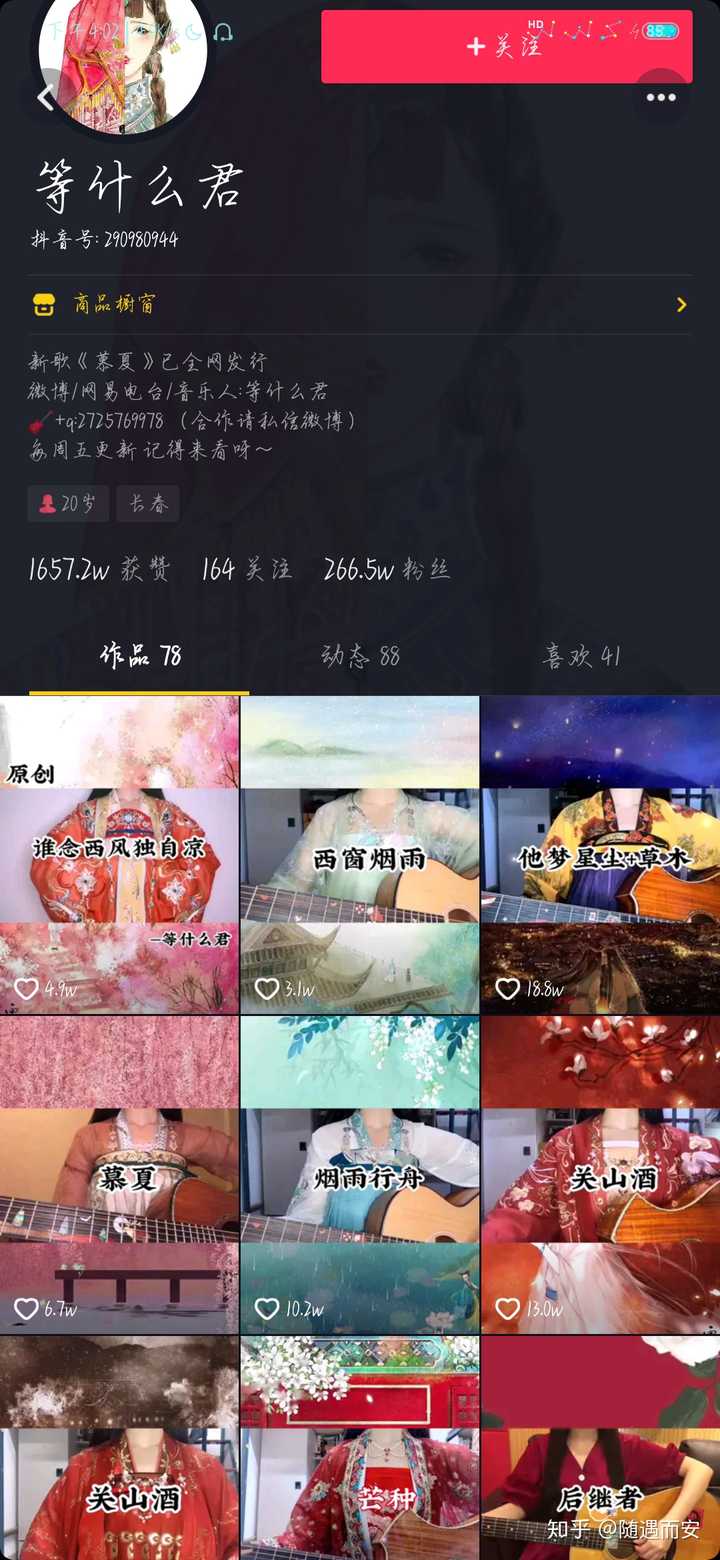The image size is (720, 1560).
Task: Go back with the back arrow
Action: click(x=45, y=97)
